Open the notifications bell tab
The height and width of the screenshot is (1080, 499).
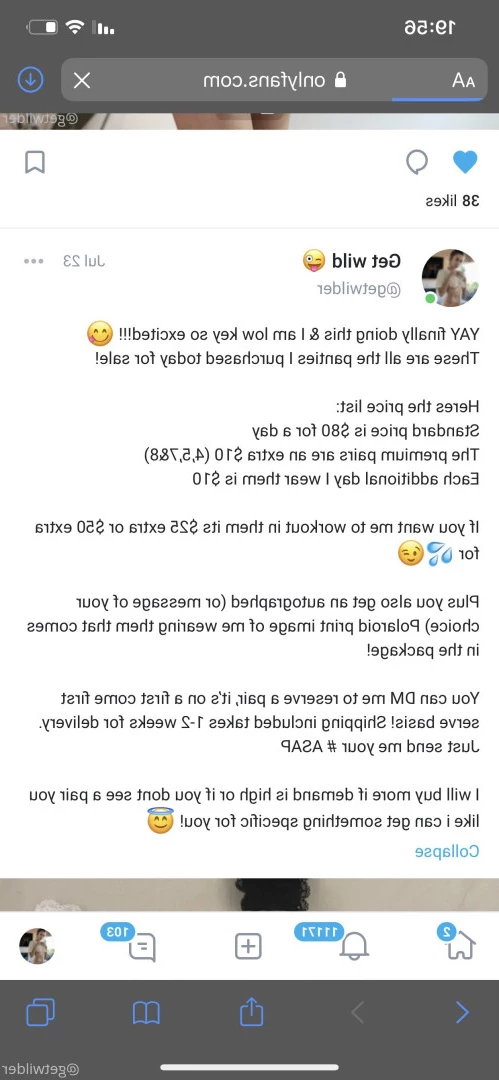(353, 945)
